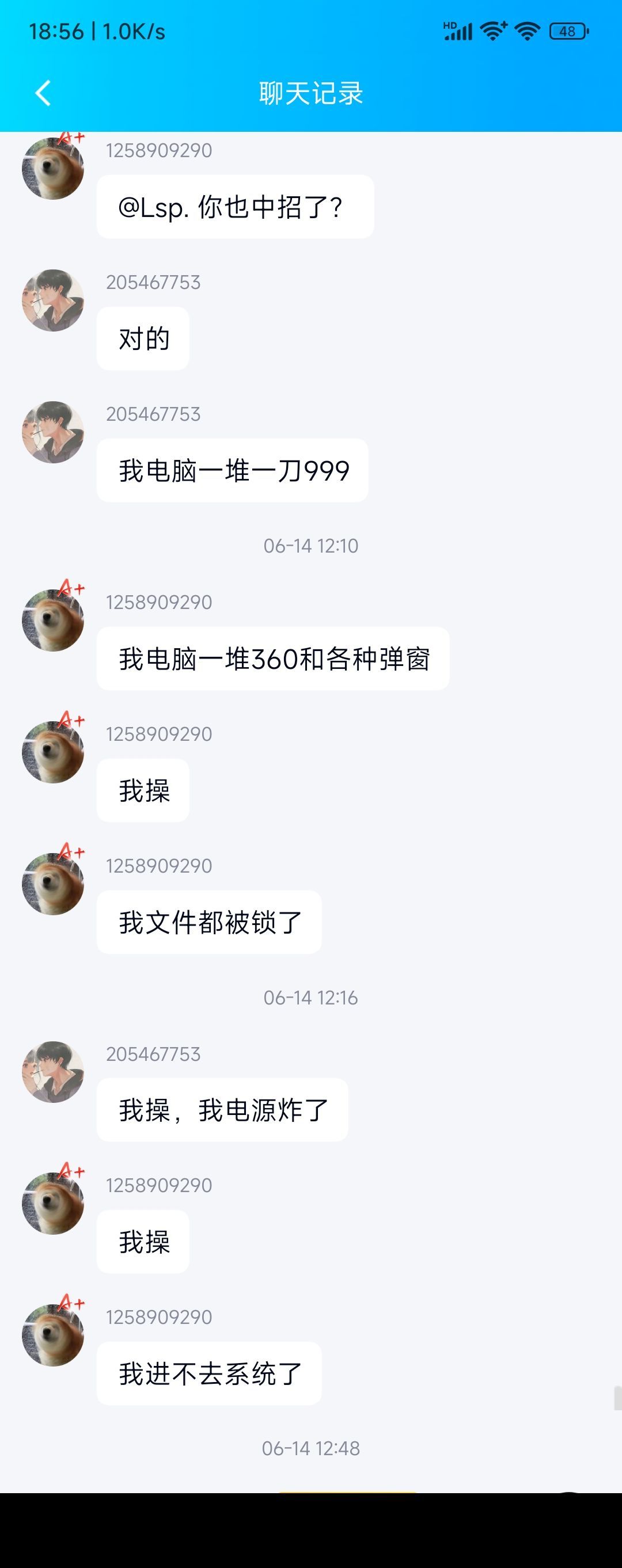622x1568 pixels.
Task: Go back from the chat record page
Action: 43,93
